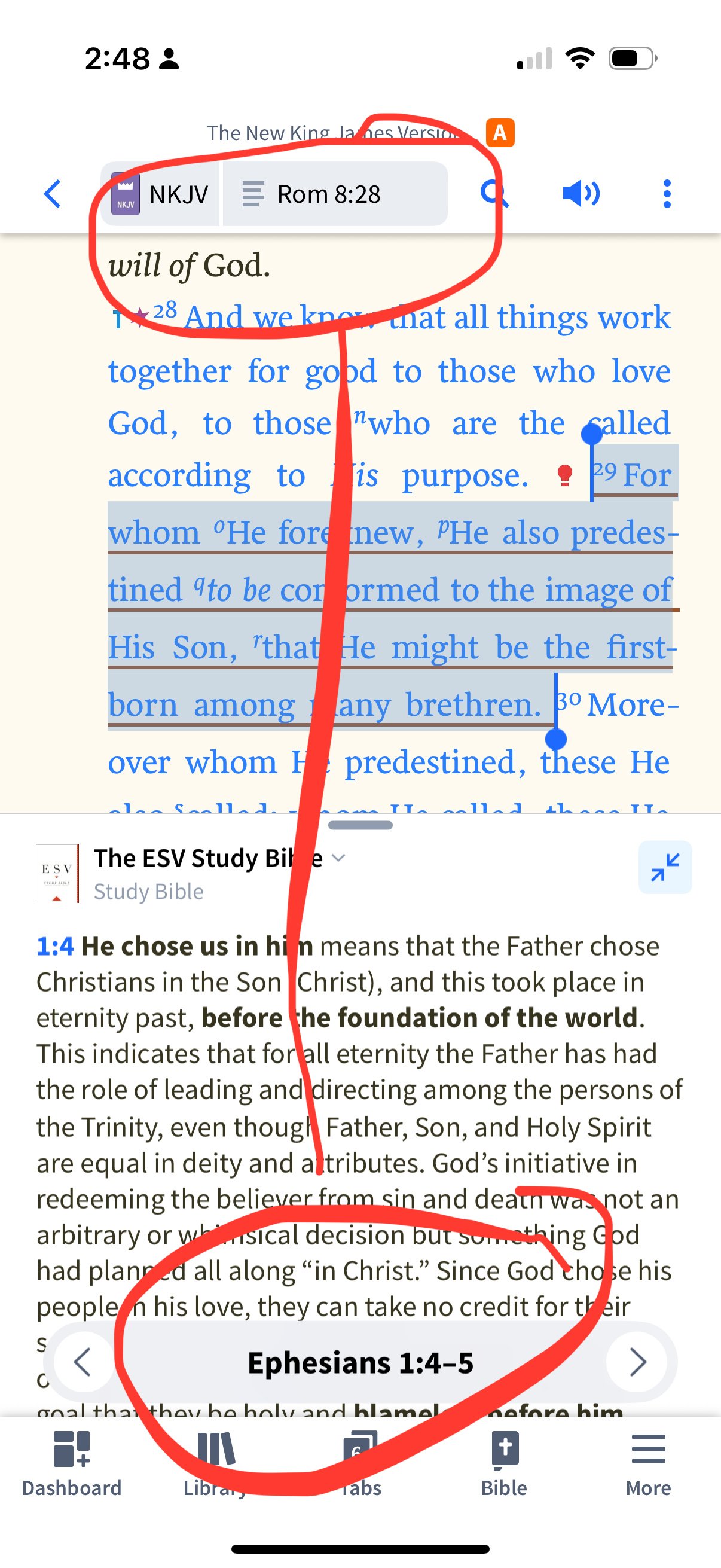Image resolution: width=721 pixels, height=1568 pixels.
Task: Go to previous study note
Action: click(83, 1362)
